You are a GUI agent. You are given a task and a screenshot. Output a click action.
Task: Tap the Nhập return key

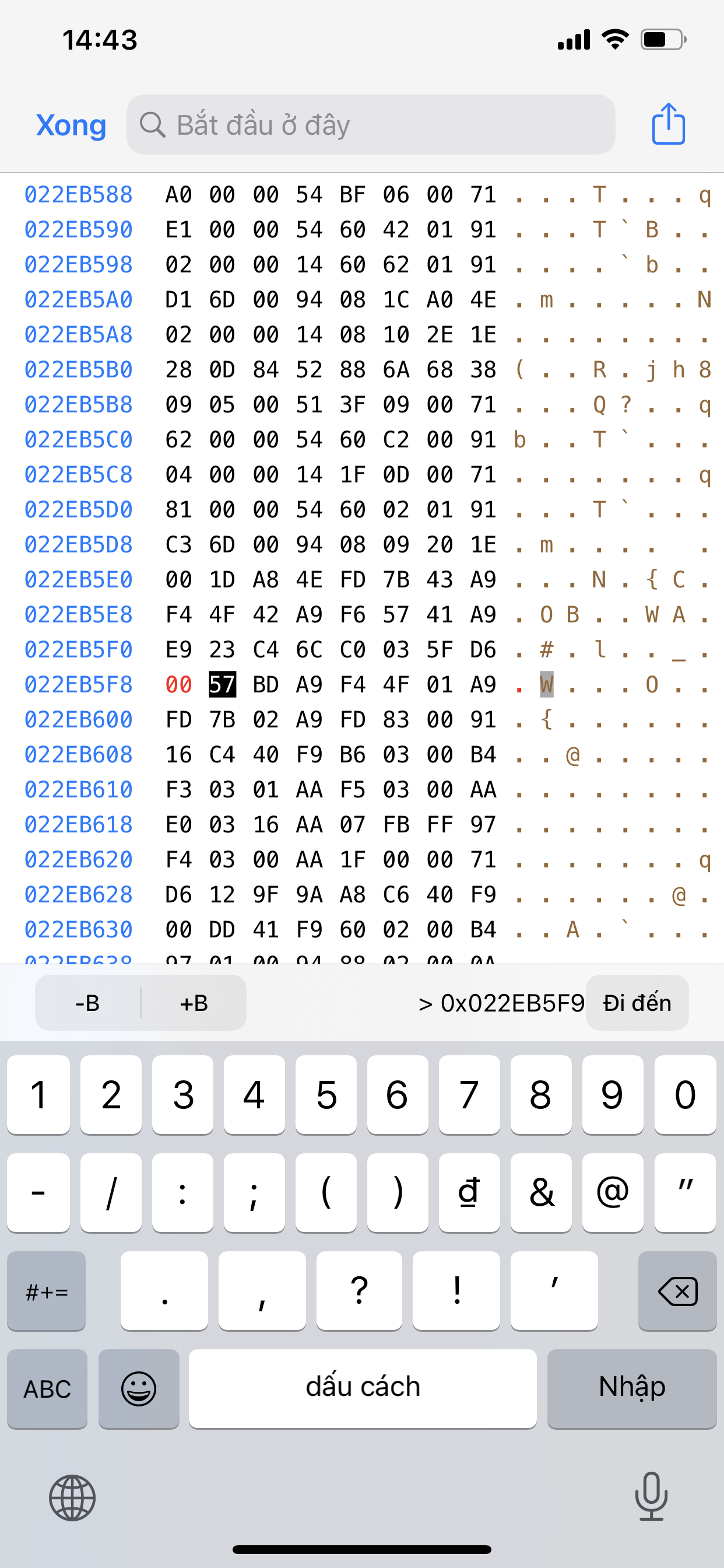tap(631, 1387)
